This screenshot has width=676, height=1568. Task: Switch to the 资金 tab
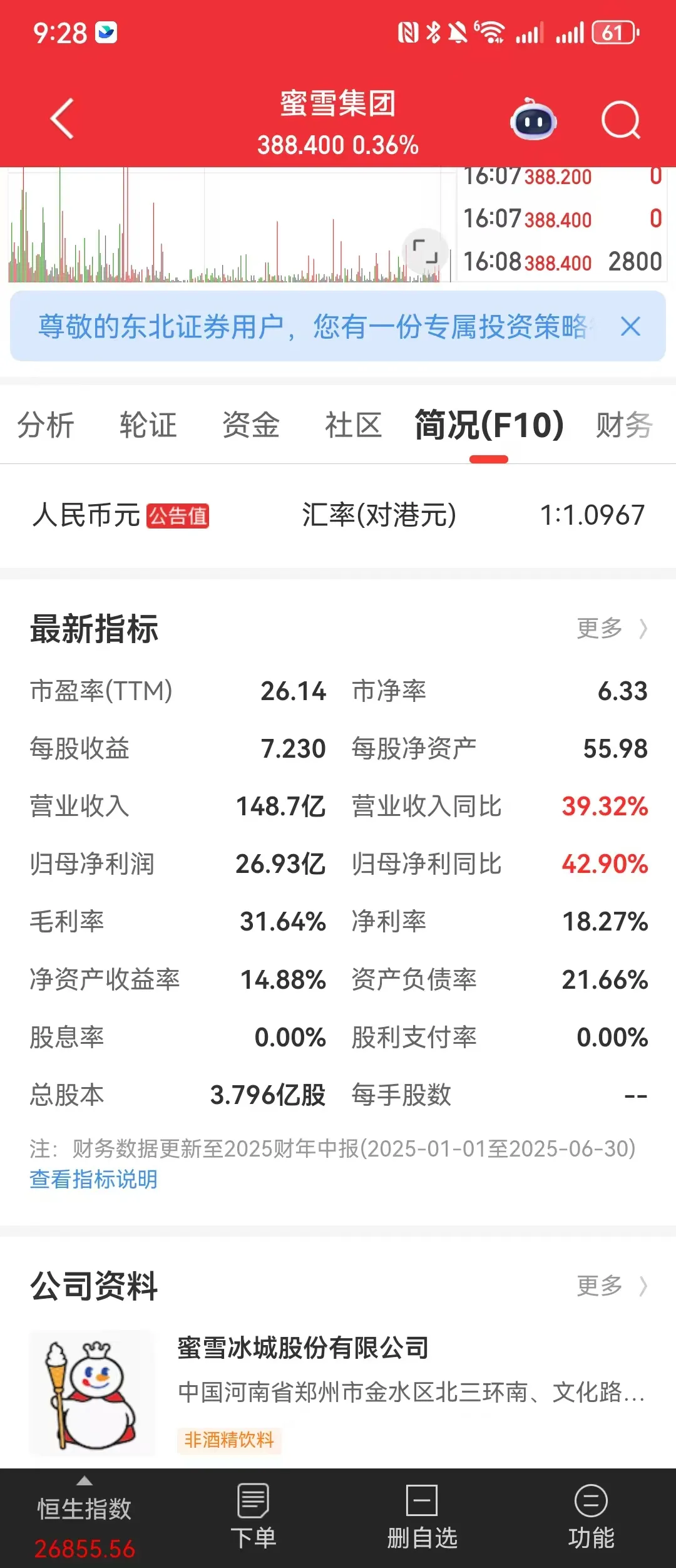pyautogui.click(x=251, y=425)
